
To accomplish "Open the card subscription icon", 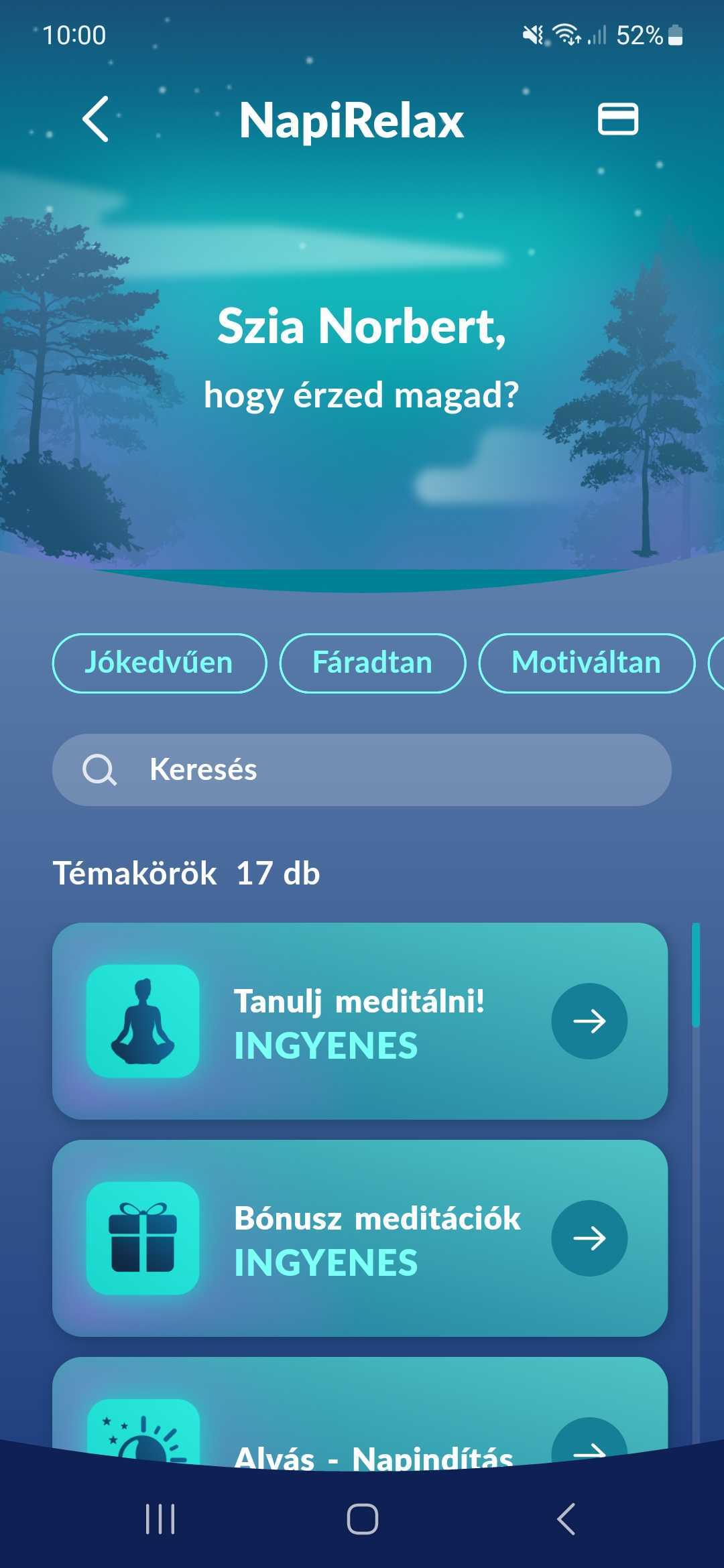I will (x=617, y=119).
